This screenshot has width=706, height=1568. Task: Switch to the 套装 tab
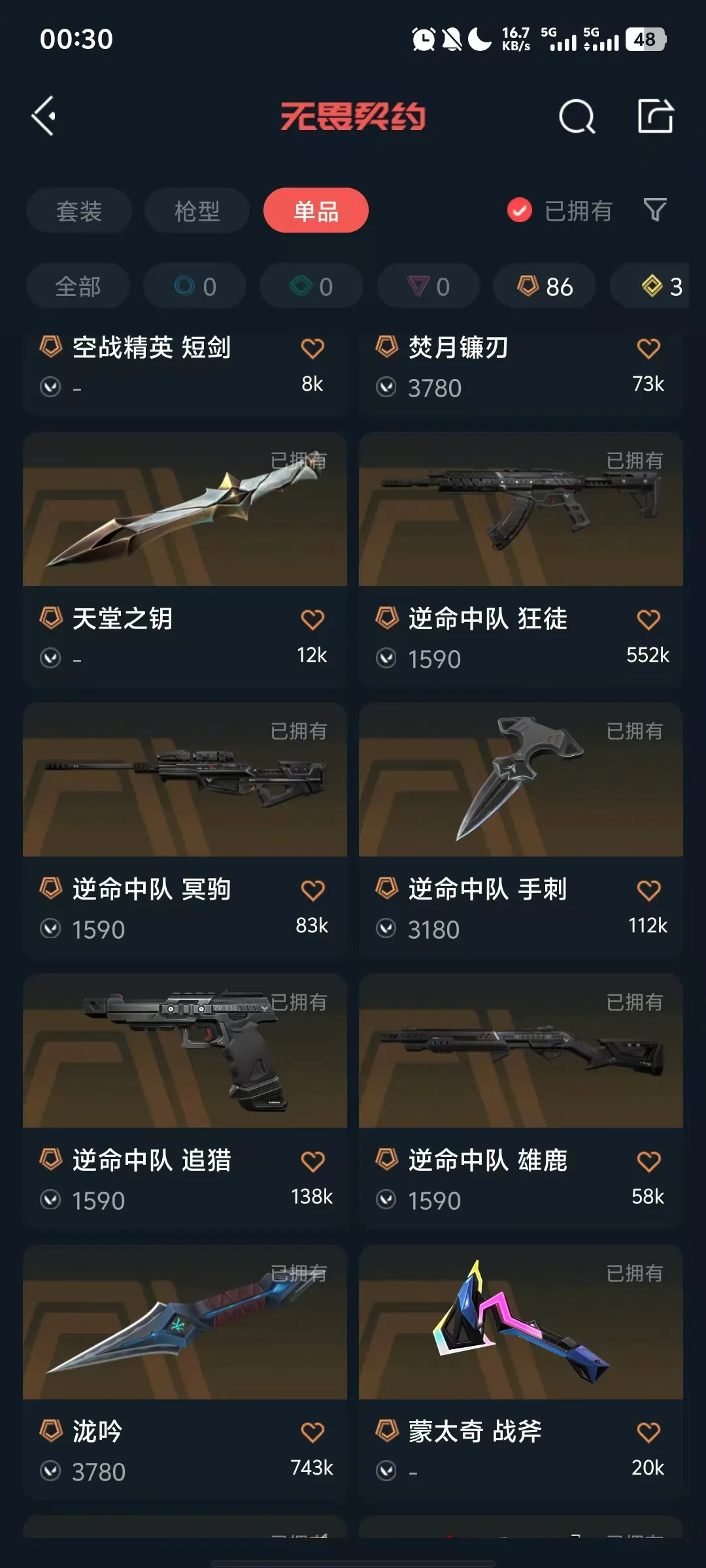[x=79, y=210]
